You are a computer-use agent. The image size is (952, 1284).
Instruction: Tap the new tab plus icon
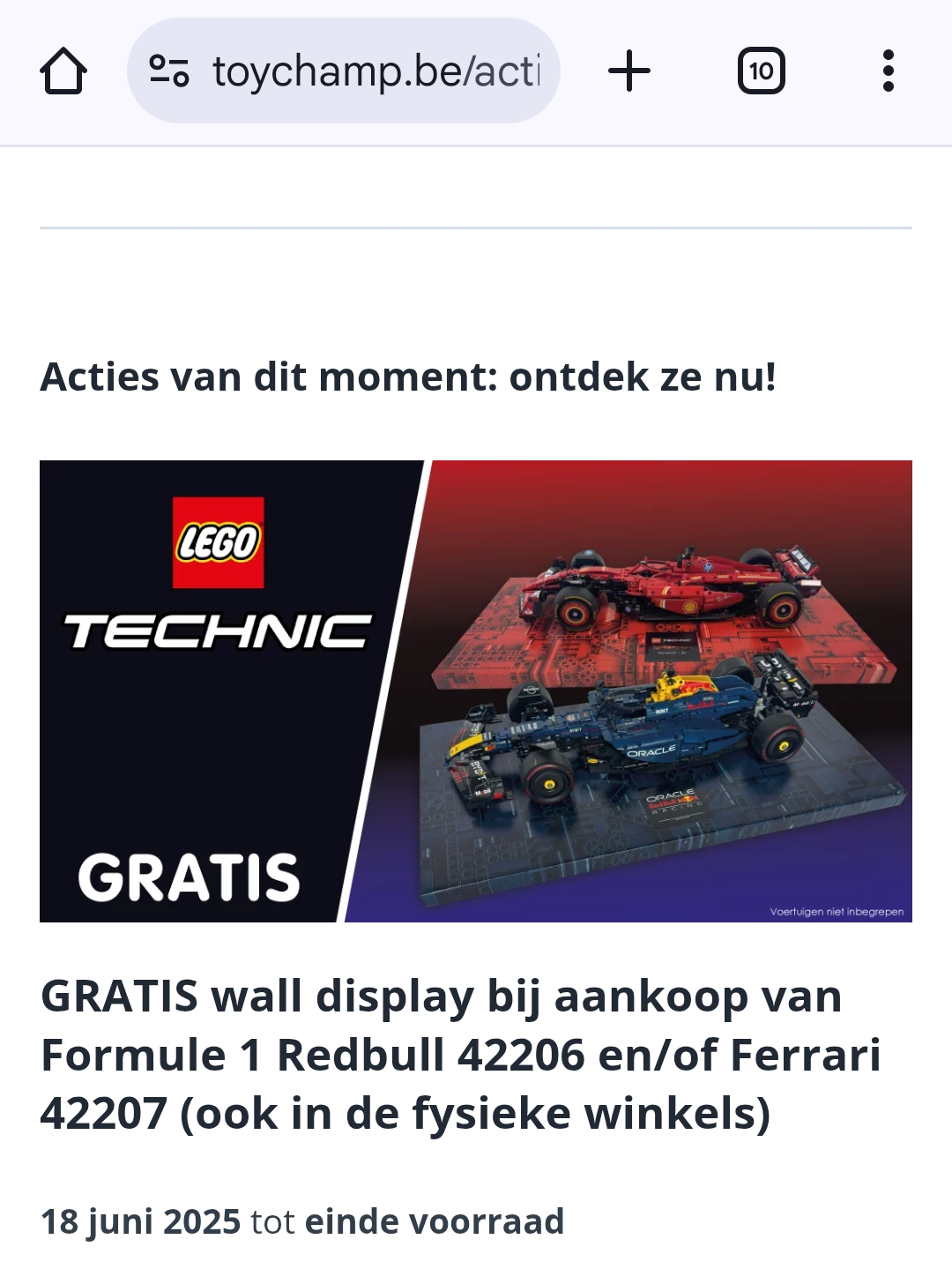630,71
